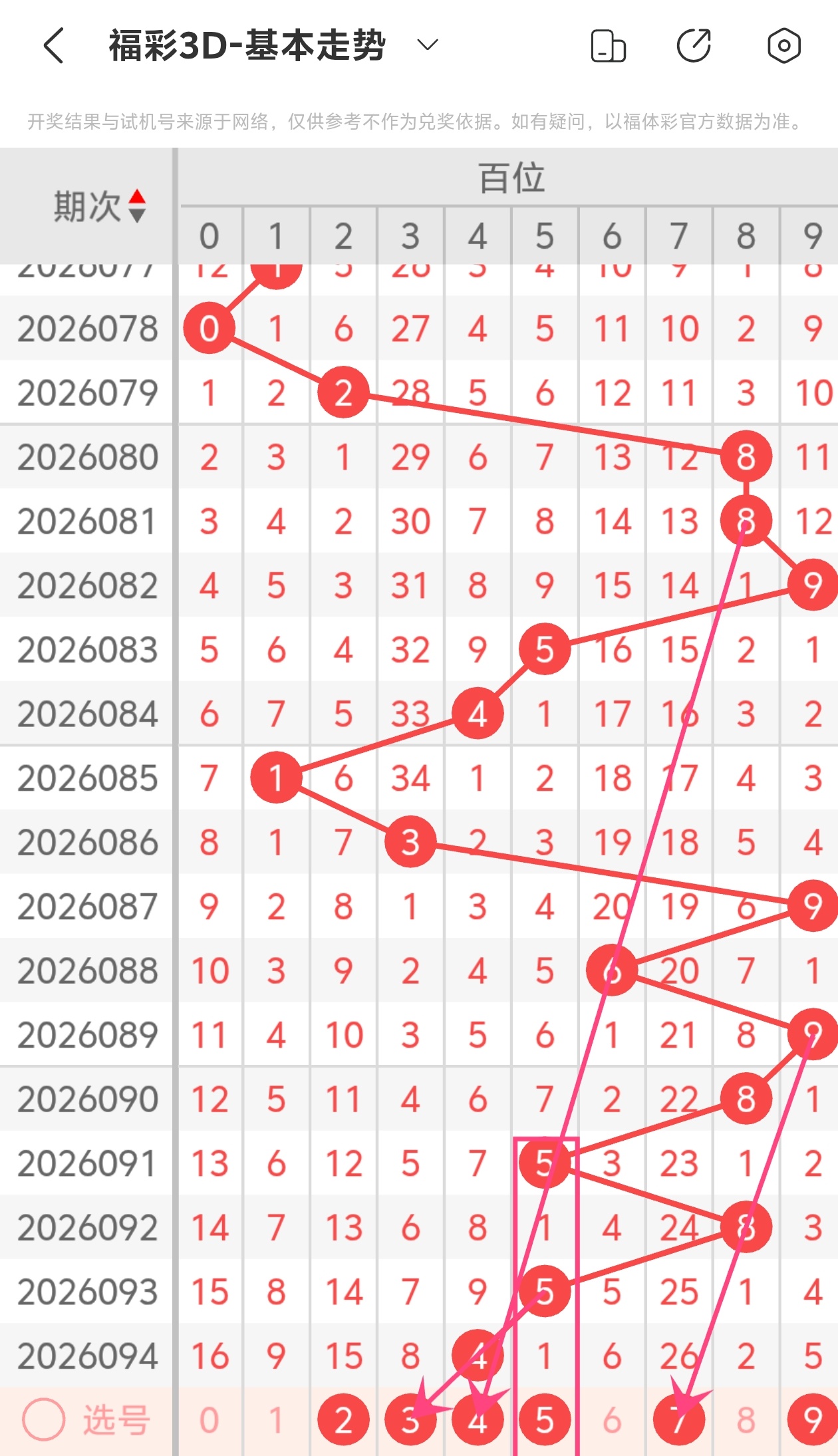Unselect number 3 in the 选号 row
The image size is (838, 1456).
tap(410, 1421)
